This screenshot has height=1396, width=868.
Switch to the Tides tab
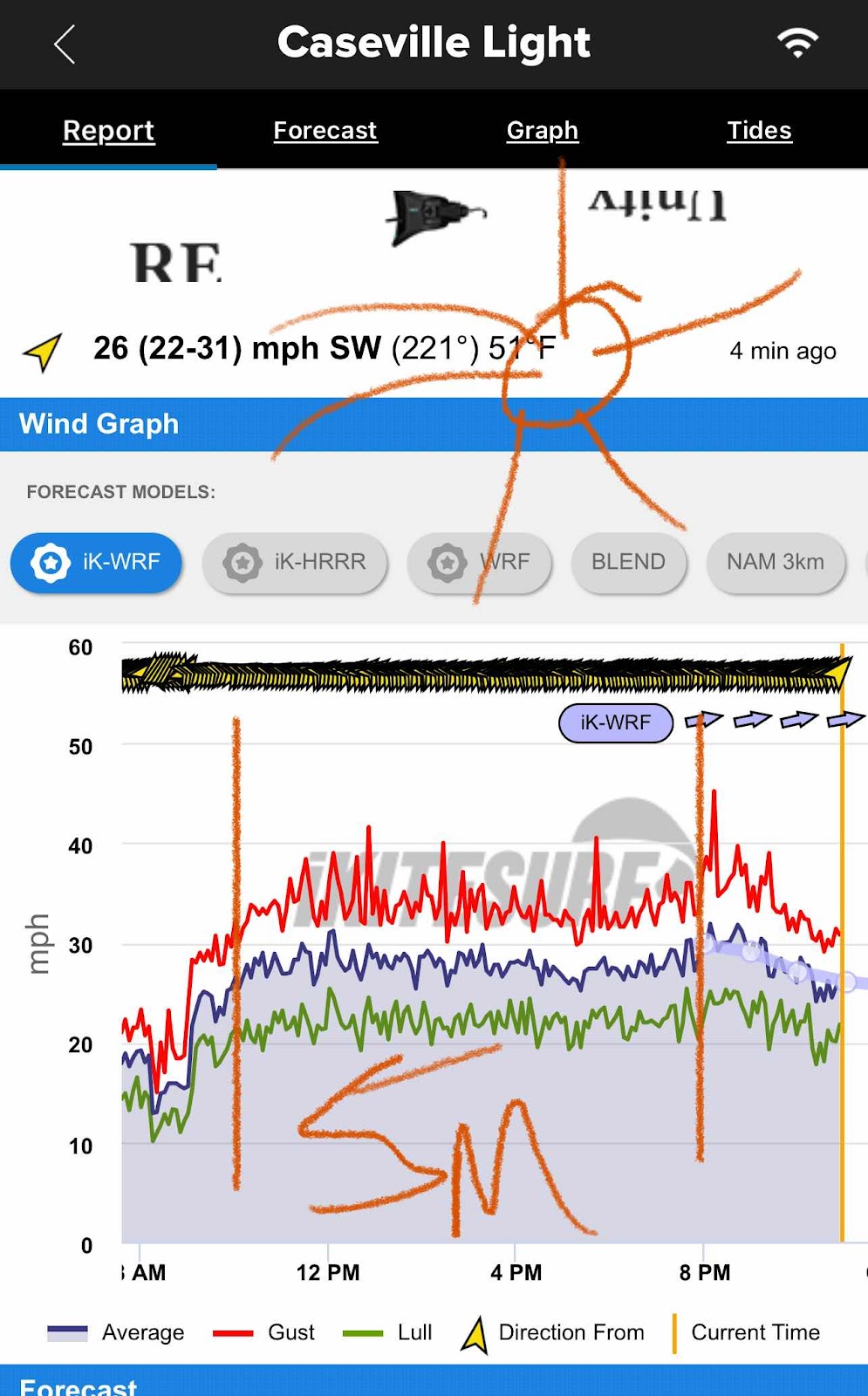(759, 130)
